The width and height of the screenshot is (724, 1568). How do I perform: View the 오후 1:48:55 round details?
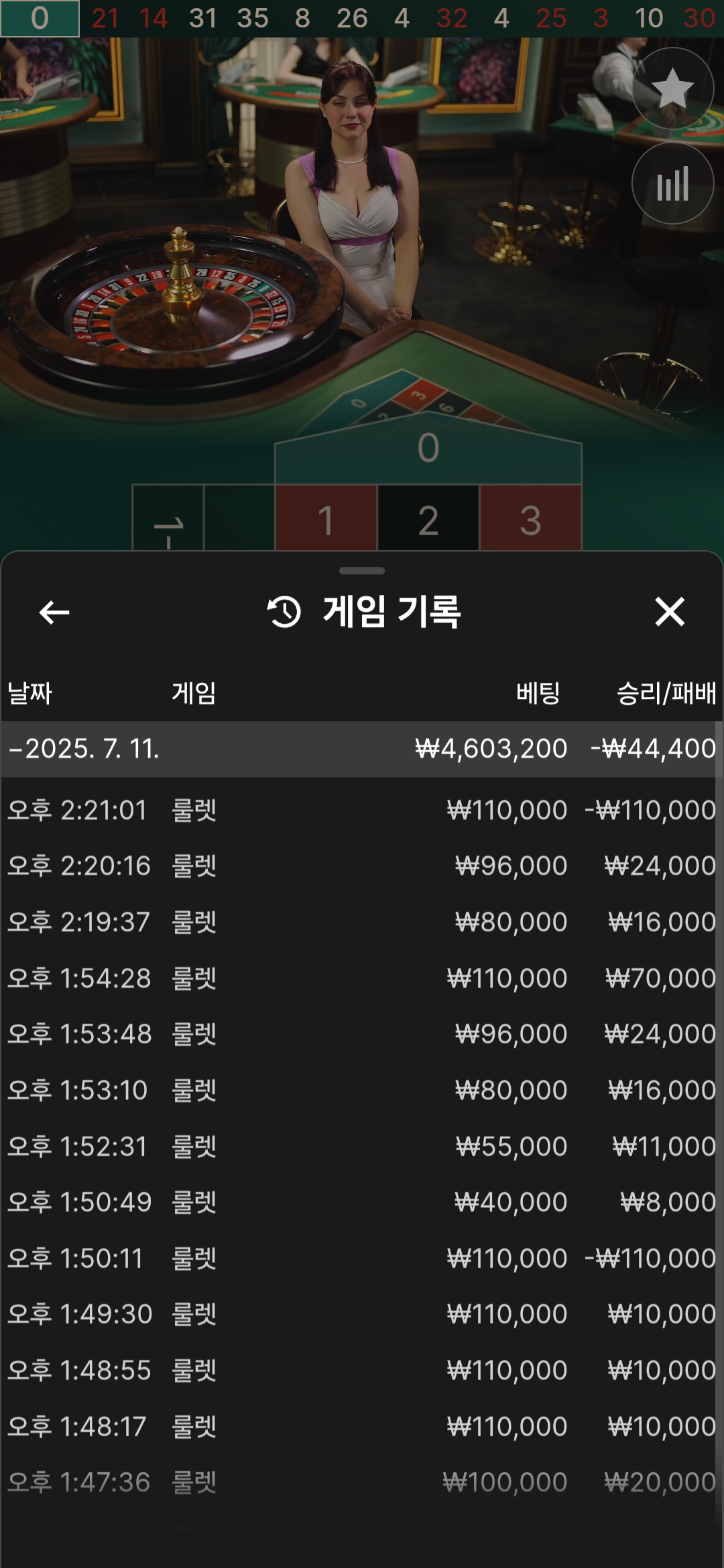(x=362, y=1370)
